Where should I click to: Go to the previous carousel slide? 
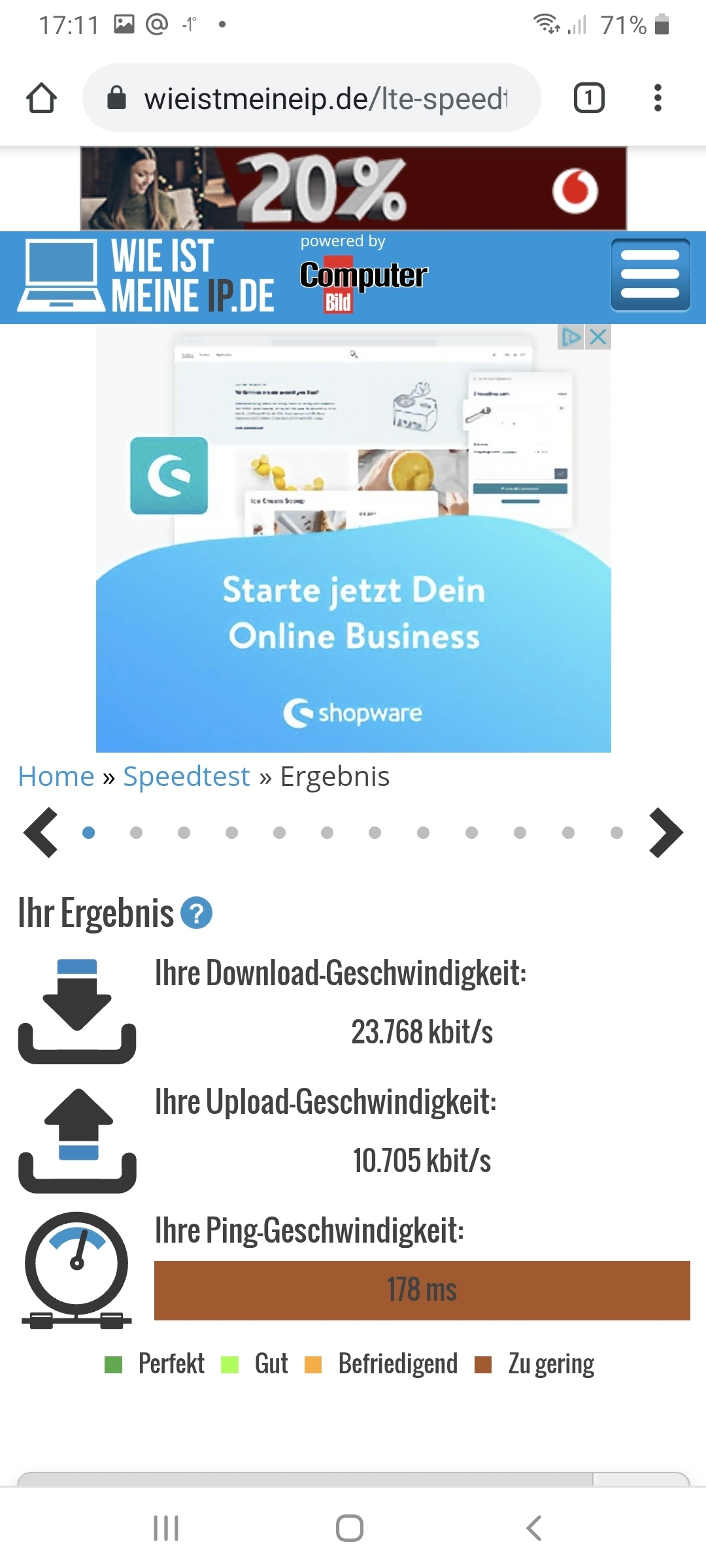(41, 832)
